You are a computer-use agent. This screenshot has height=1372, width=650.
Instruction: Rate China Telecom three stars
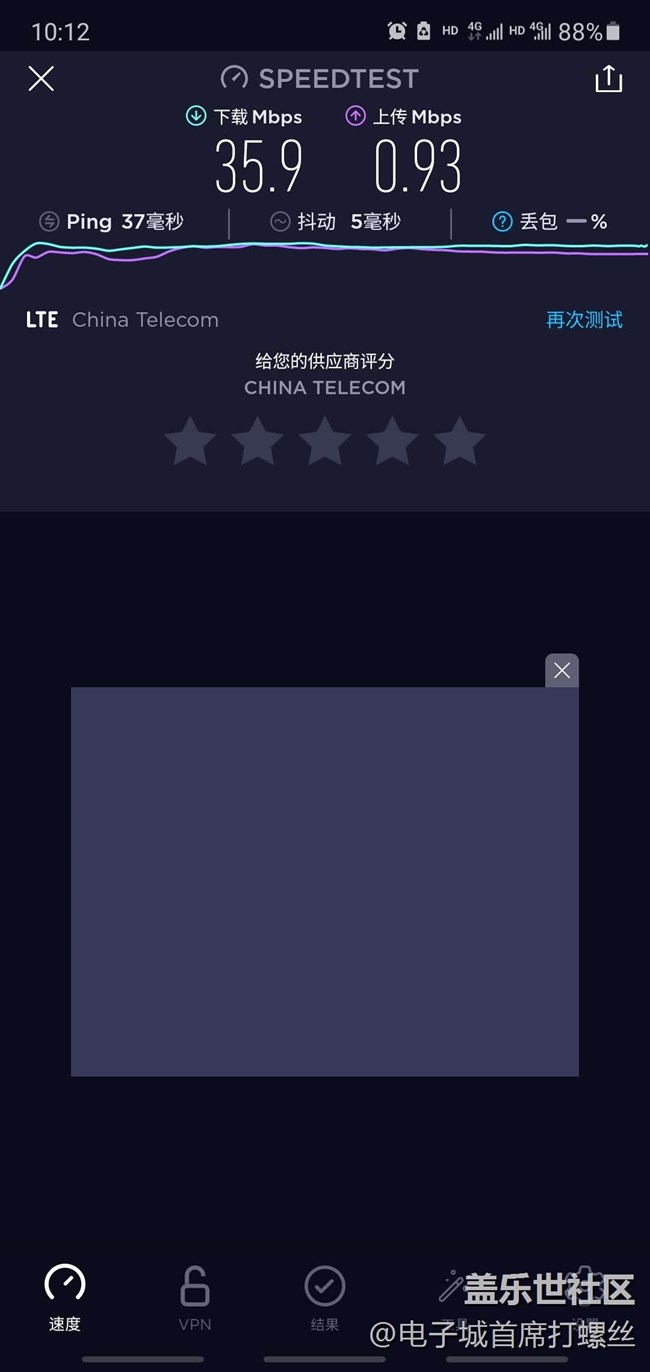pyautogui.click(x=325, y=441)
